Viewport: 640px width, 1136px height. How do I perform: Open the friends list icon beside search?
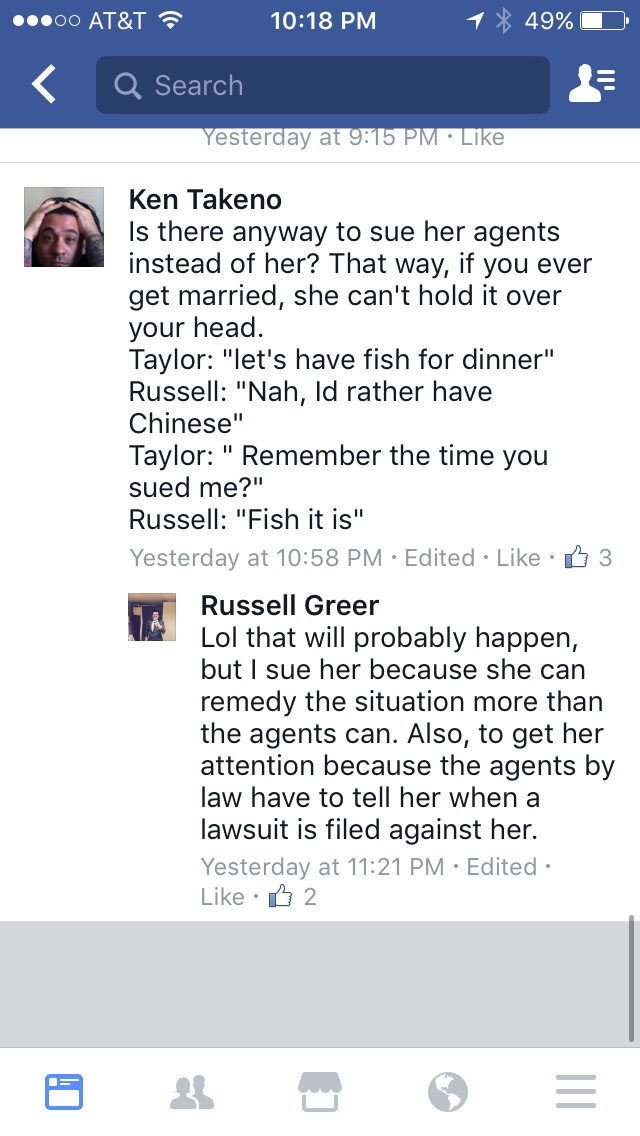[592, 84]
